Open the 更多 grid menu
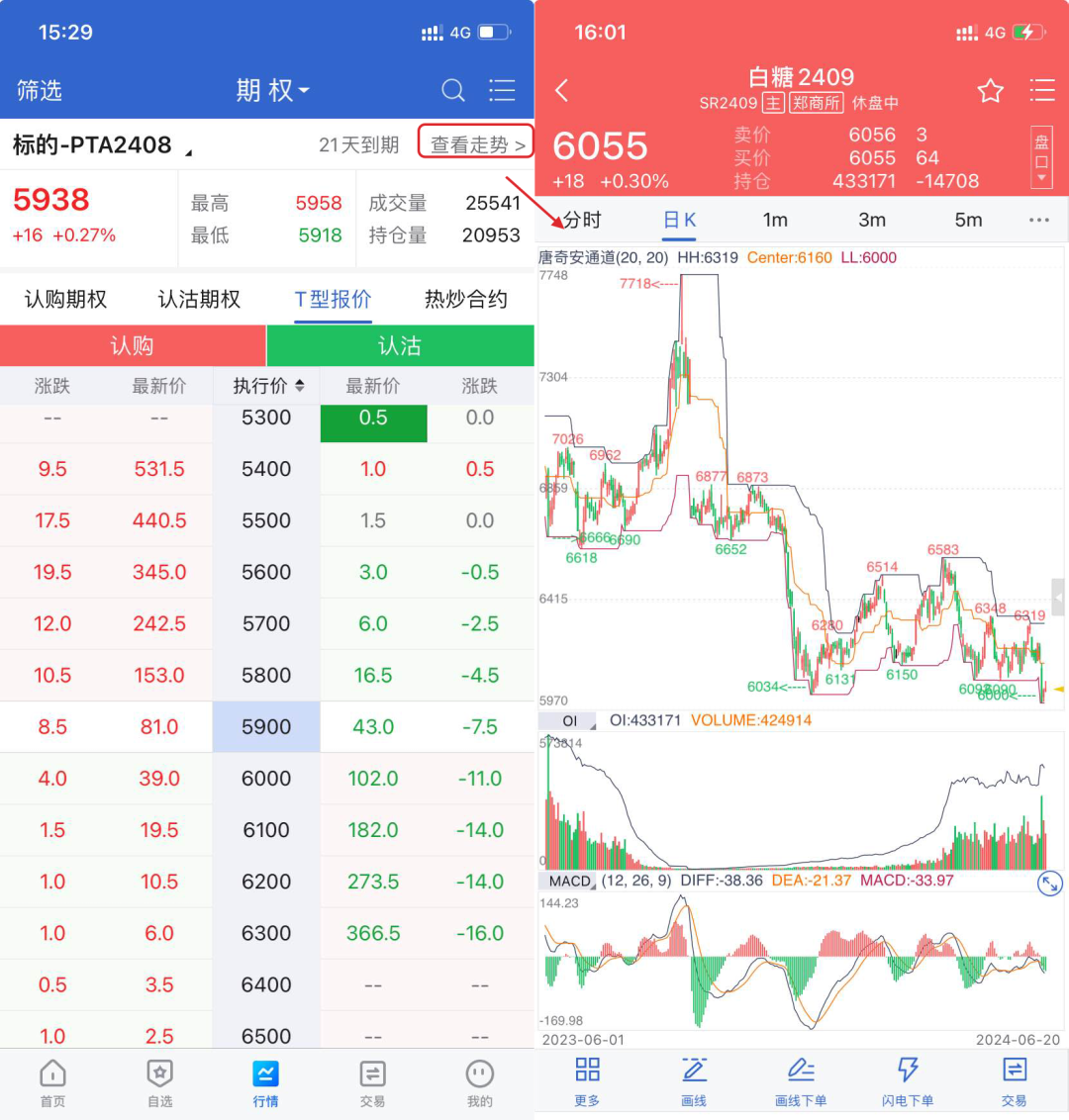 (587, 1079)
